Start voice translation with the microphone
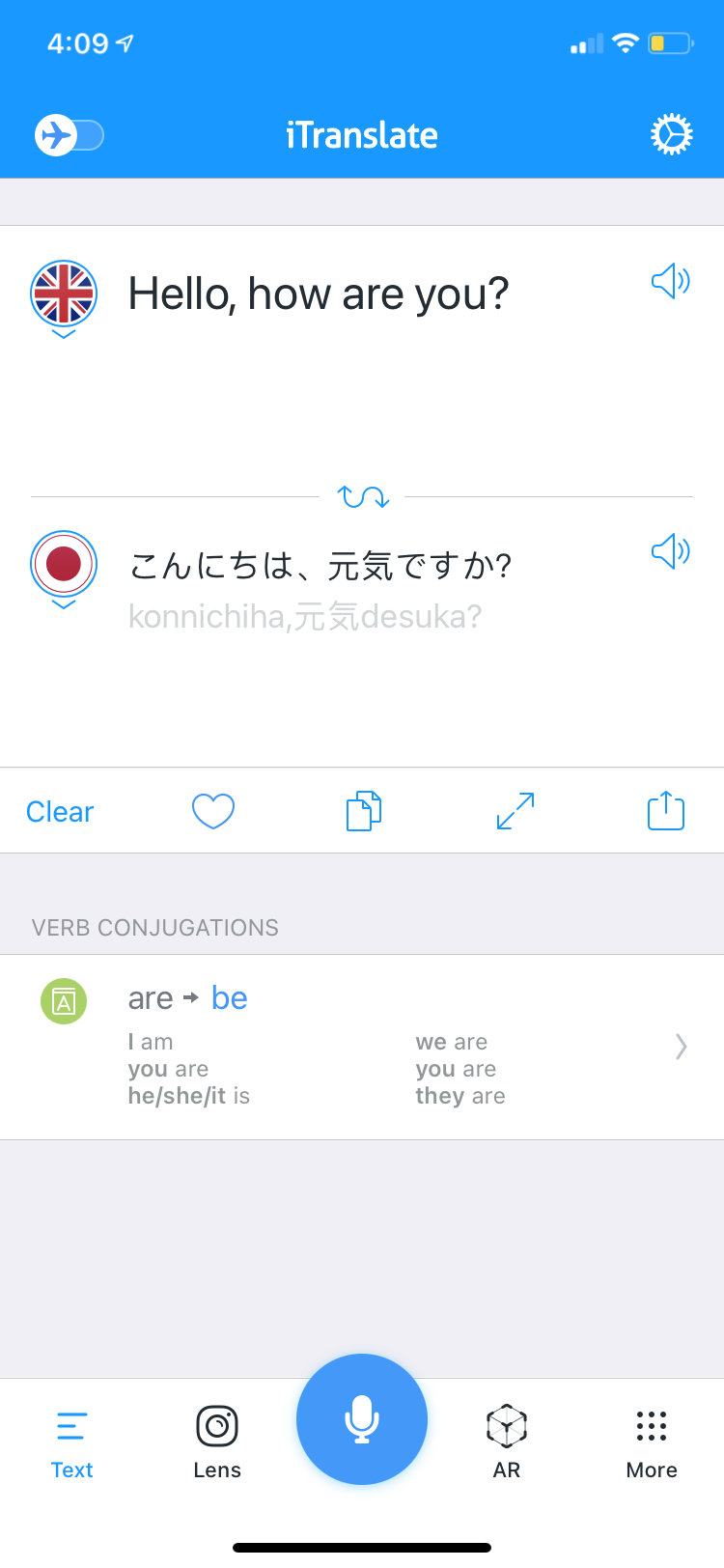Image resolution: width=724 pixels, height=1568 pixels. 362,1419
